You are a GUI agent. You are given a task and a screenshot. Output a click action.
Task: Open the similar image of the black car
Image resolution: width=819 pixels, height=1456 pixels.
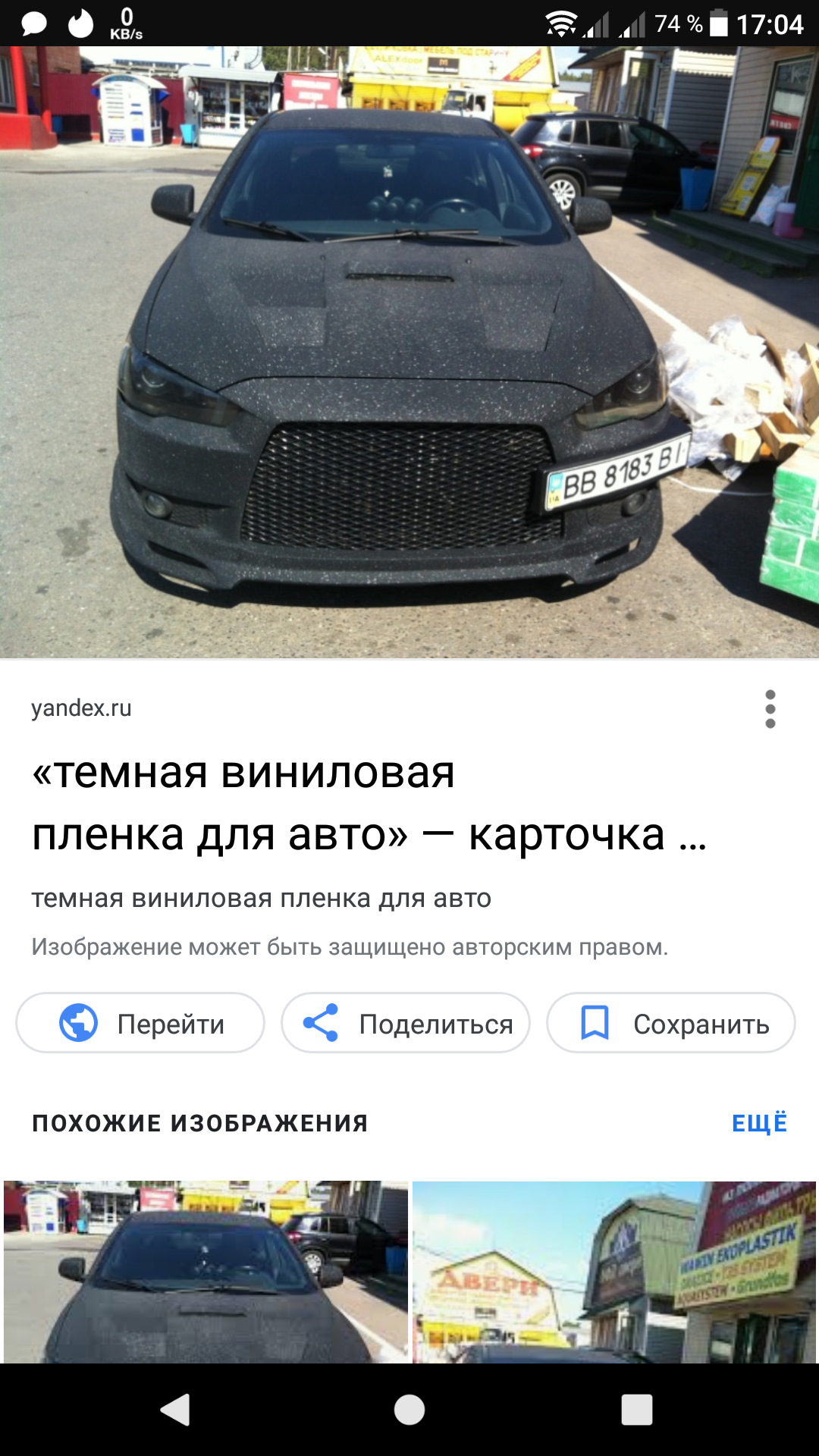pyautogui.click(x=206, y=1272)
